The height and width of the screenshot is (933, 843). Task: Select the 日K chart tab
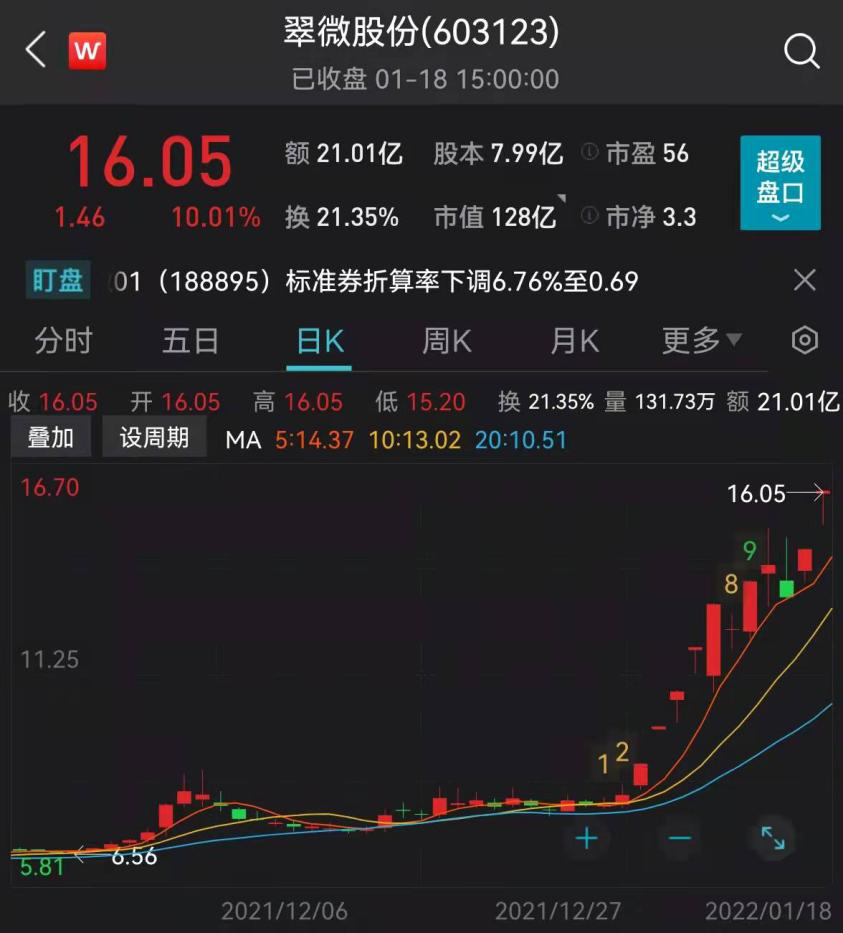[x=320, y=341]
